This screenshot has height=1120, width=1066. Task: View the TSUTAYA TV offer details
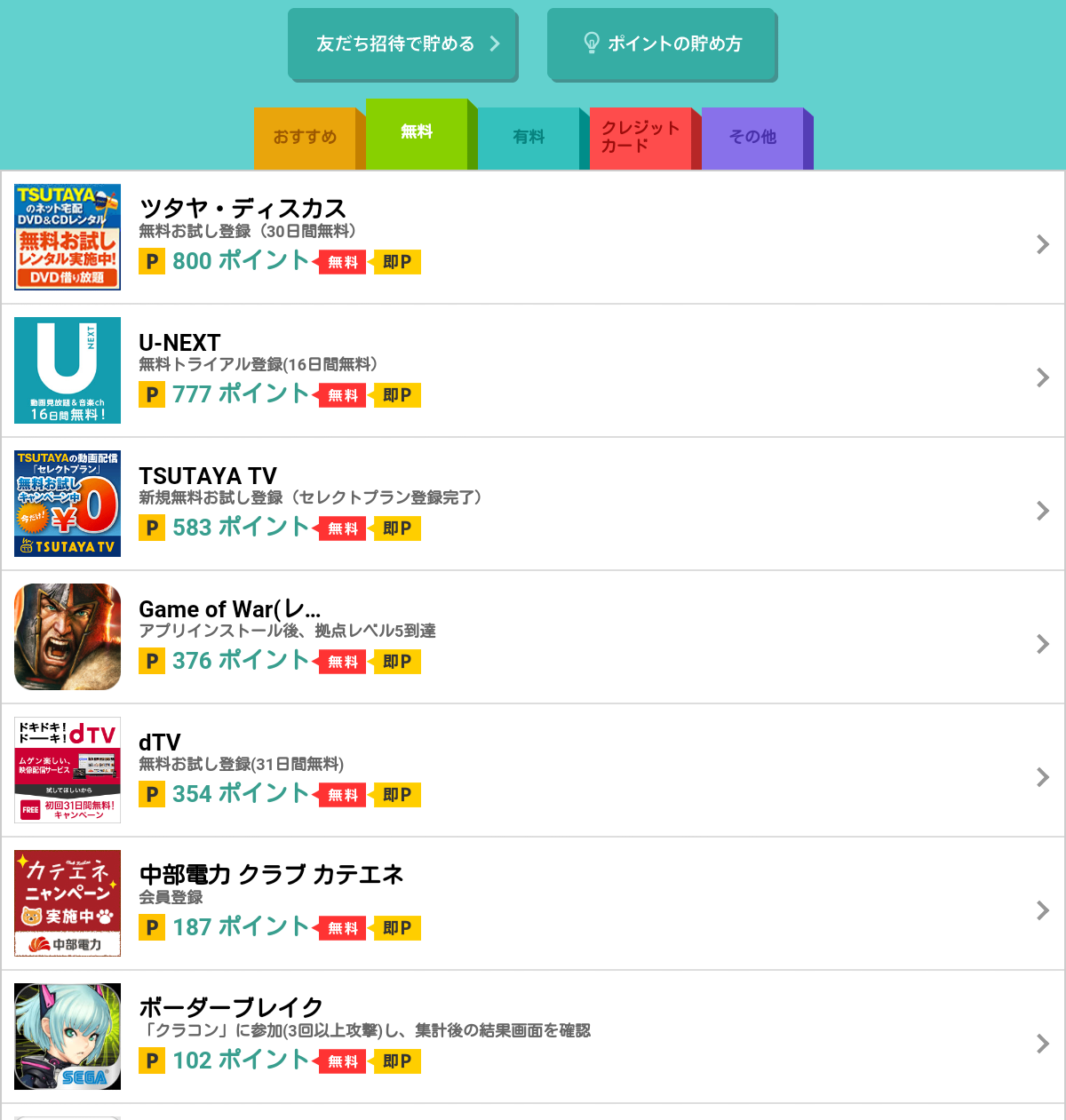click(533, 504)
